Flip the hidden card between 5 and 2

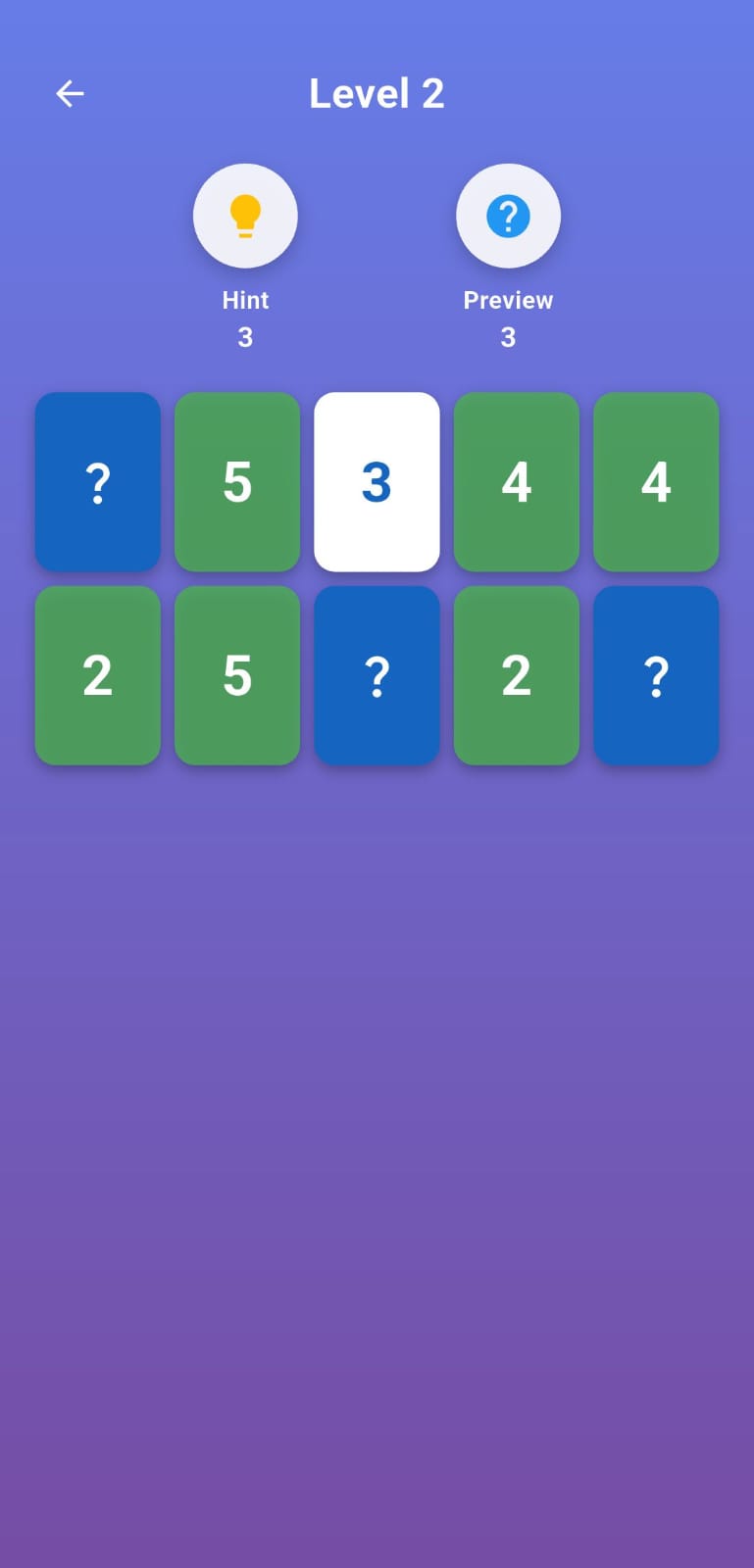coord(377,675)
